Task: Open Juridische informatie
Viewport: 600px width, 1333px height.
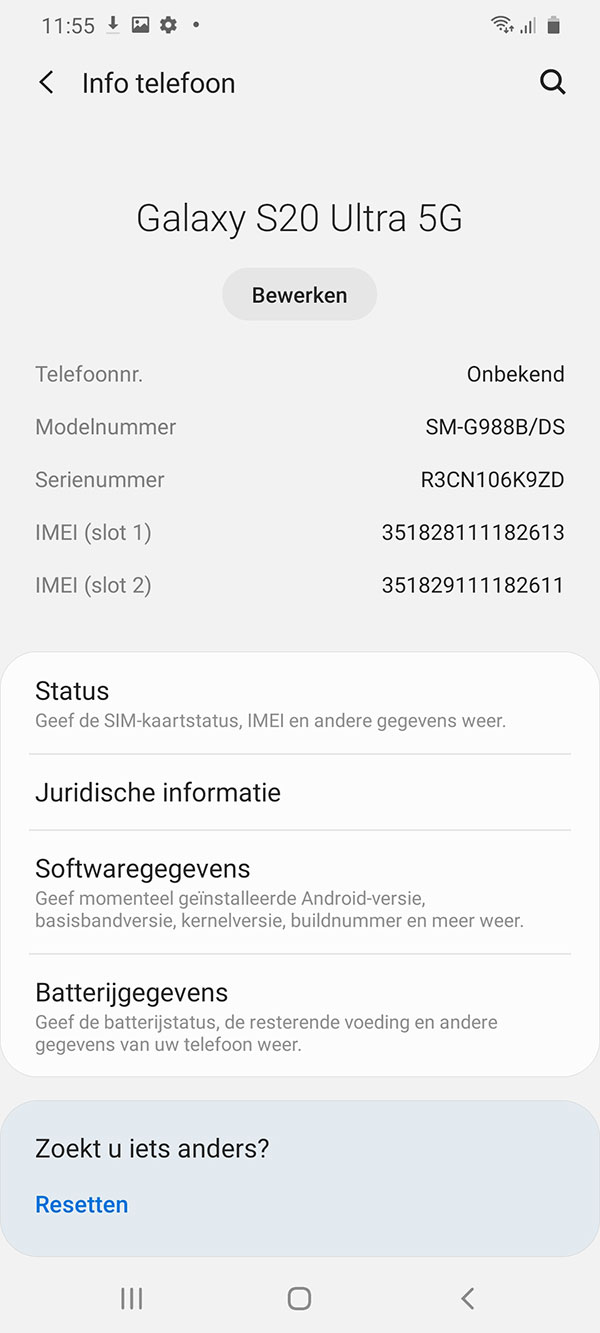Action: (x=300, y=792)
